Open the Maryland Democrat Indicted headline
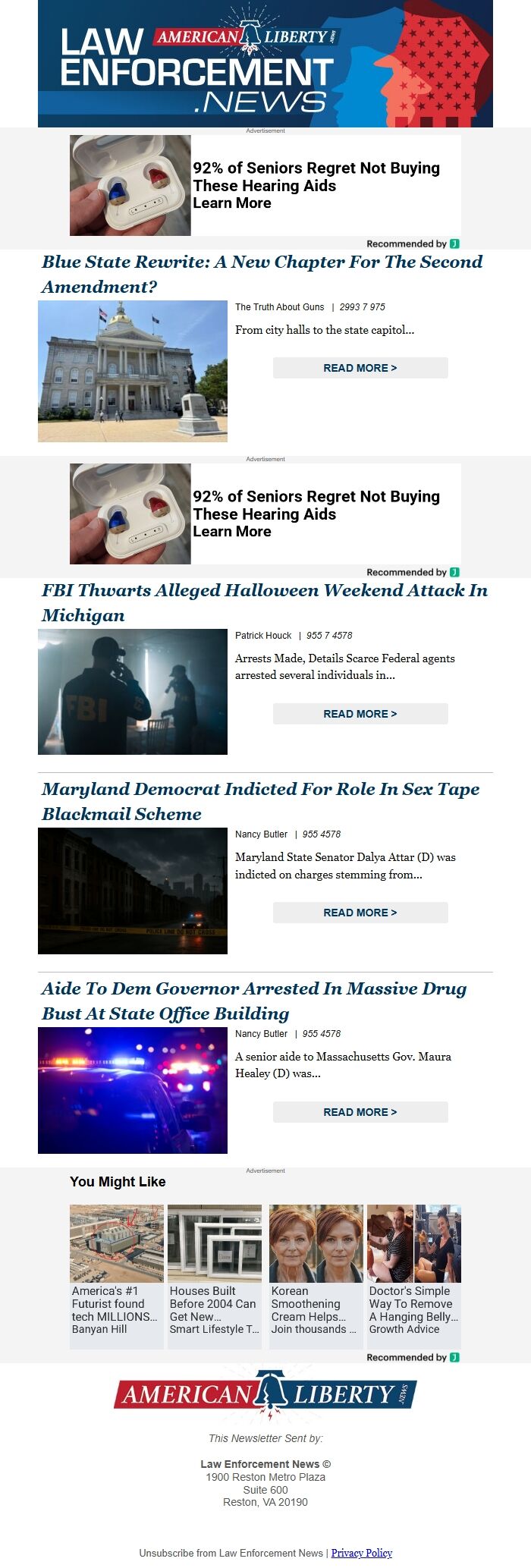Viewport: 531px width, 1568px height. coord(260,801)
